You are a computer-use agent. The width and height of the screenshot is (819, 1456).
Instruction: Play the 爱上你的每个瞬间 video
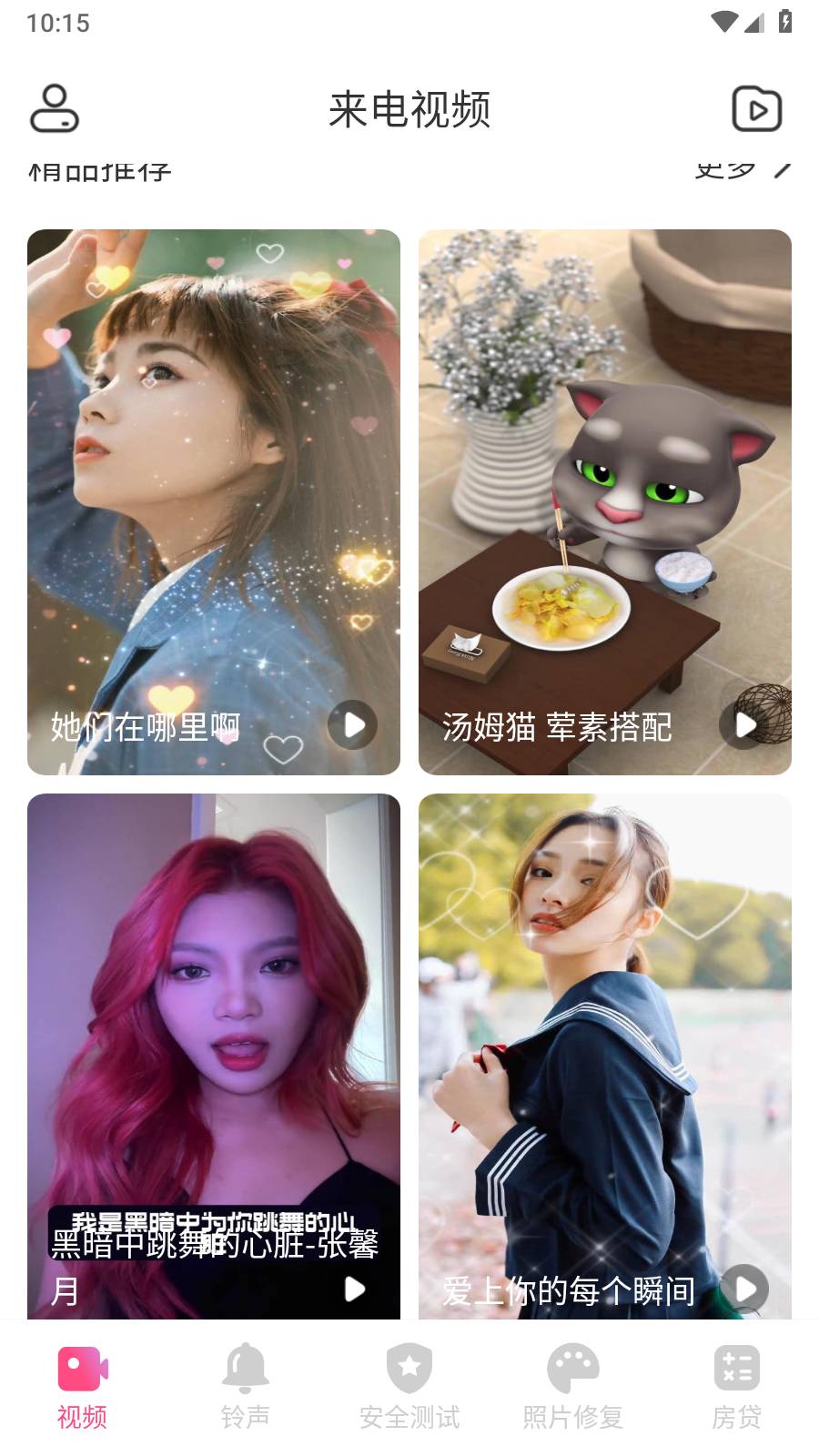[x=745, y=1289]
